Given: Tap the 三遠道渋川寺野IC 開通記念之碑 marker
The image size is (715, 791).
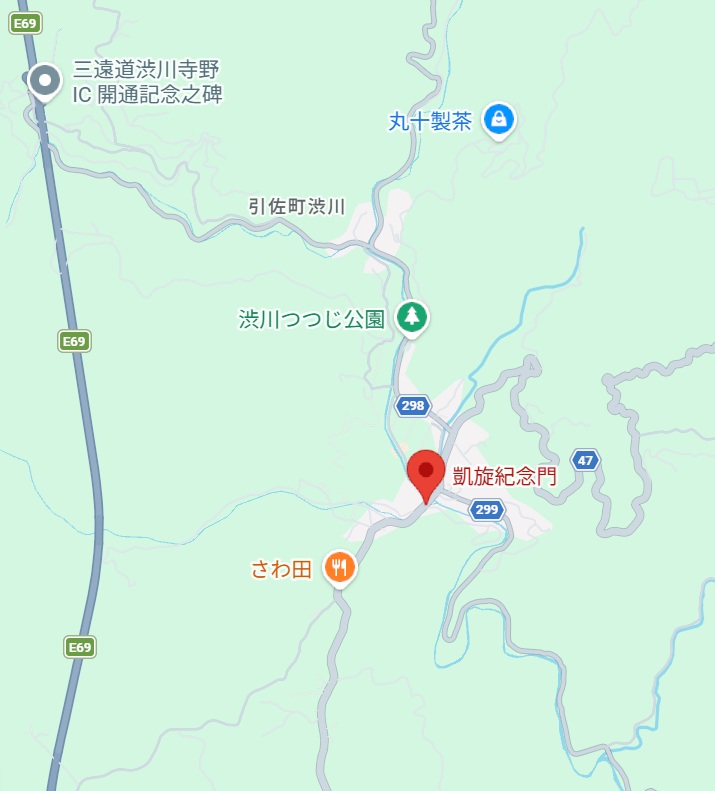Looking at the screenshot, I should point(45,81).
